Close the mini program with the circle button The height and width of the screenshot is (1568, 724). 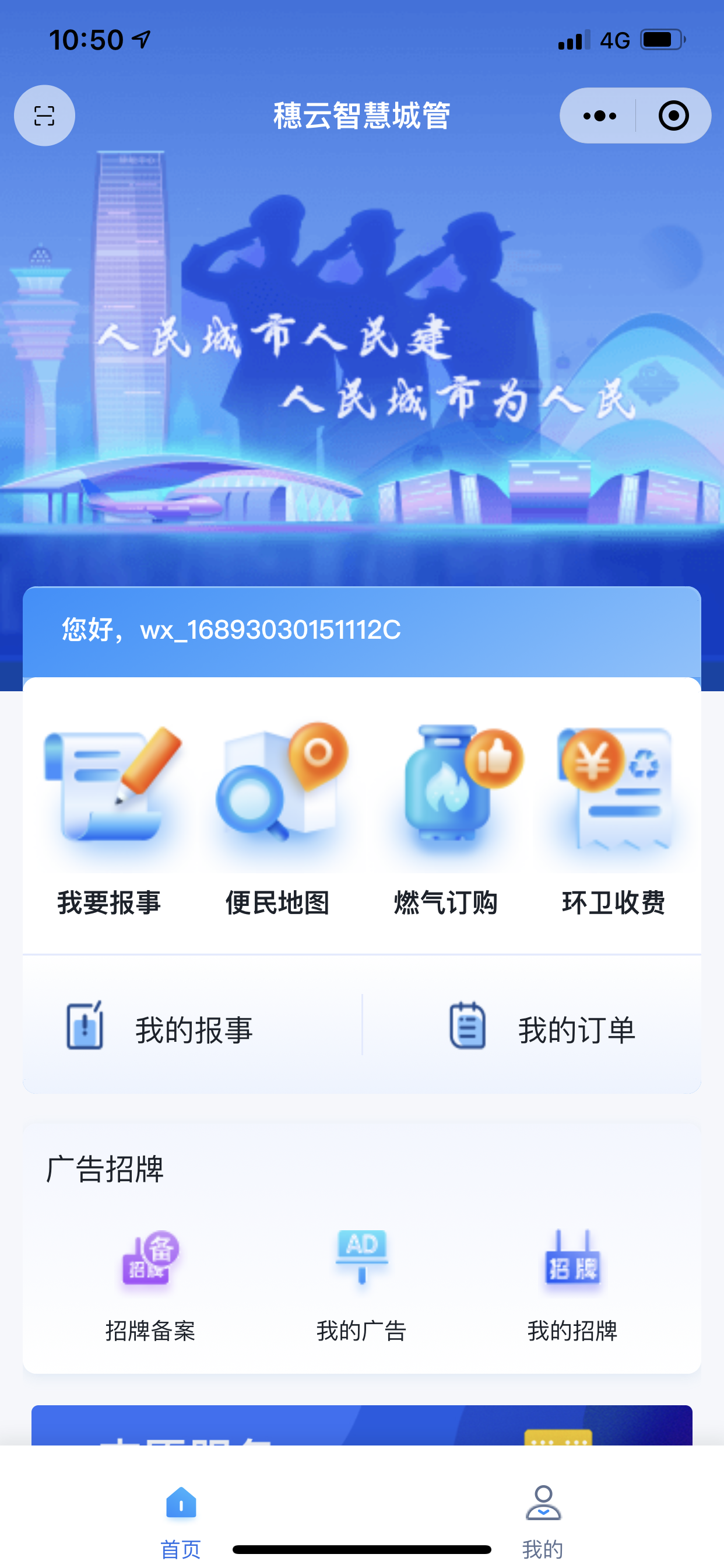point(673,116)
